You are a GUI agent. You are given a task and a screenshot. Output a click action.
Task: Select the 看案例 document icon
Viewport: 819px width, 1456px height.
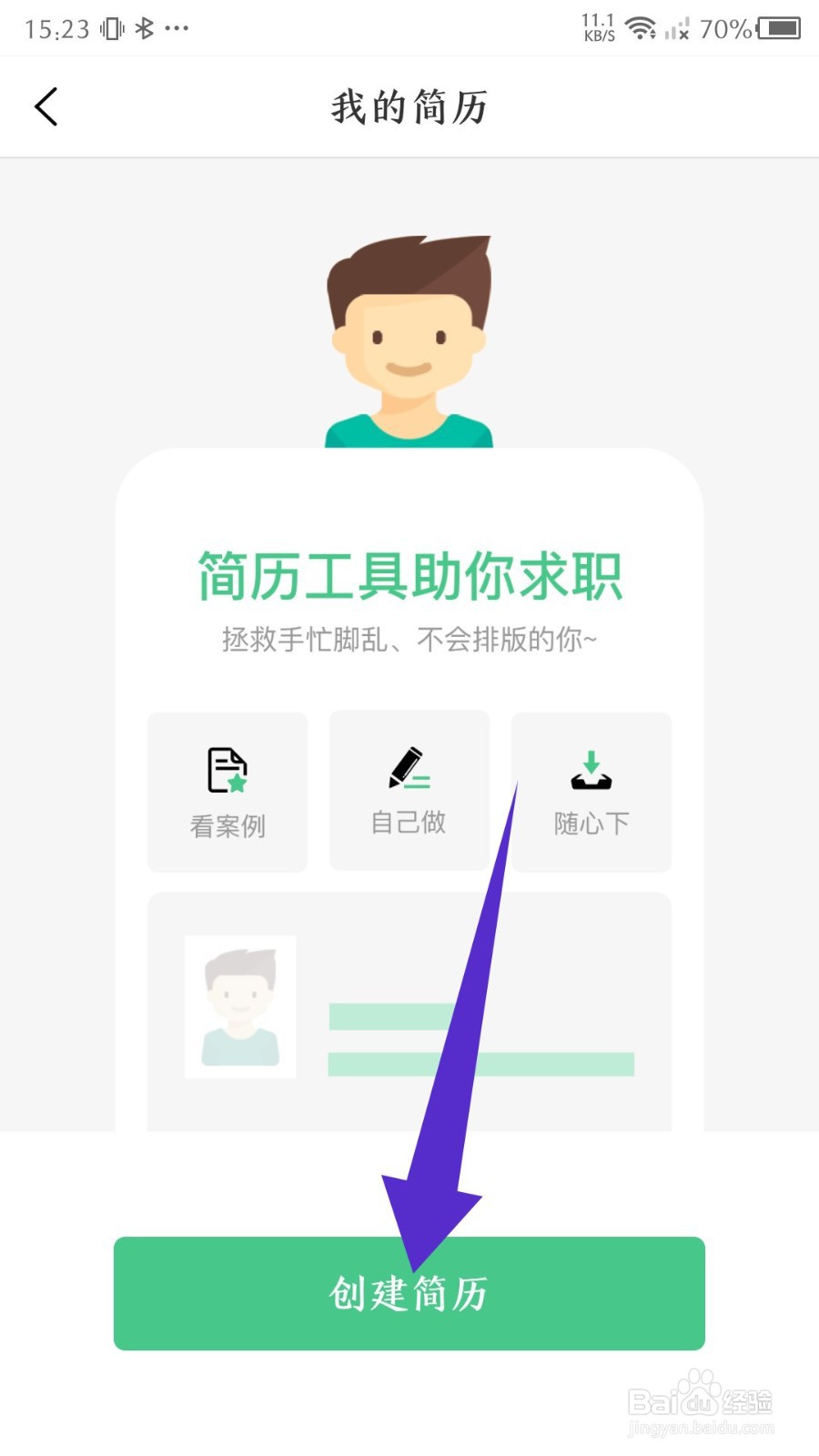point(227,769)
